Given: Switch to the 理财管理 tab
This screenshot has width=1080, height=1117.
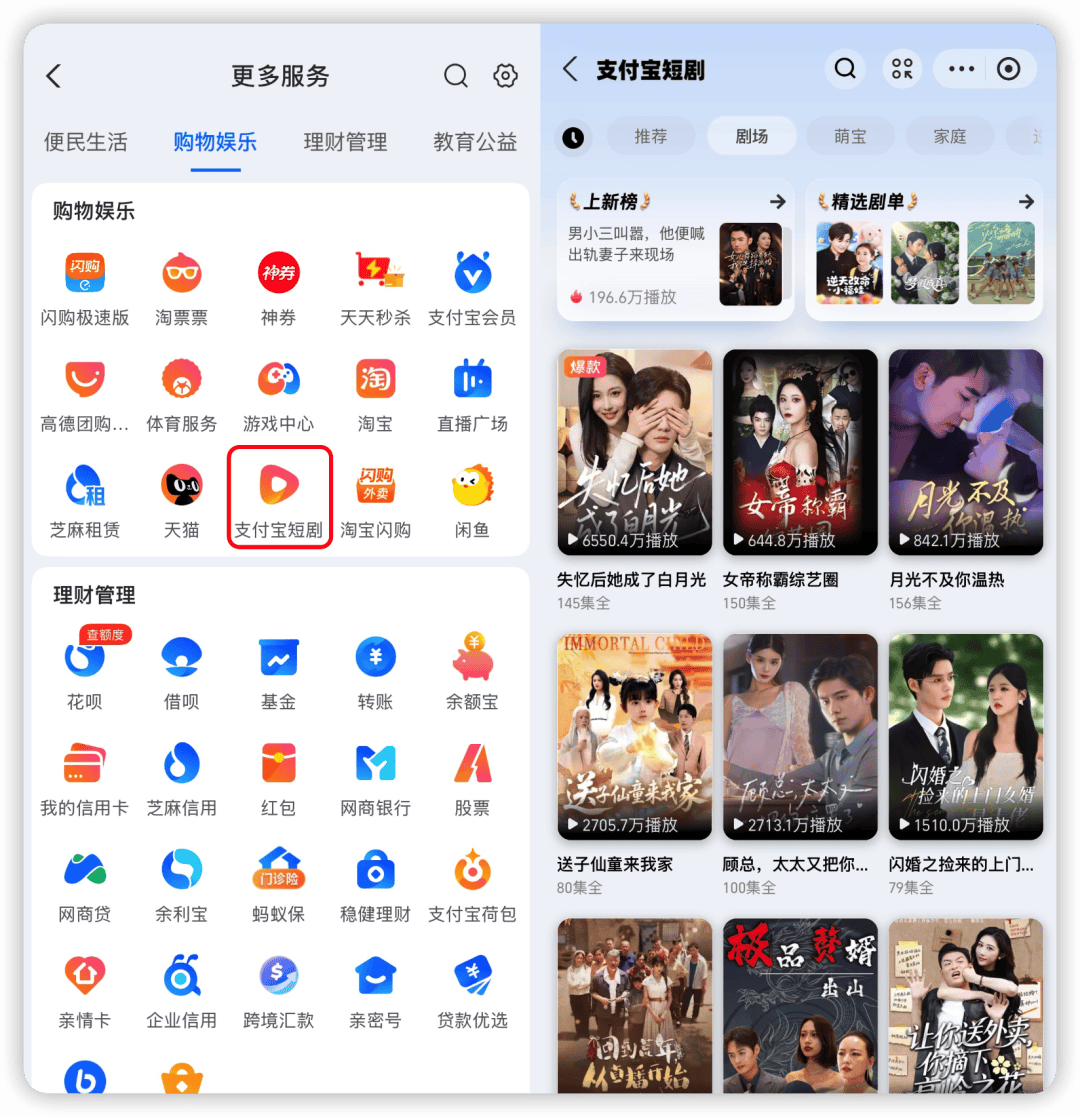Looking at the screenshot, I should tap(345, 142).
